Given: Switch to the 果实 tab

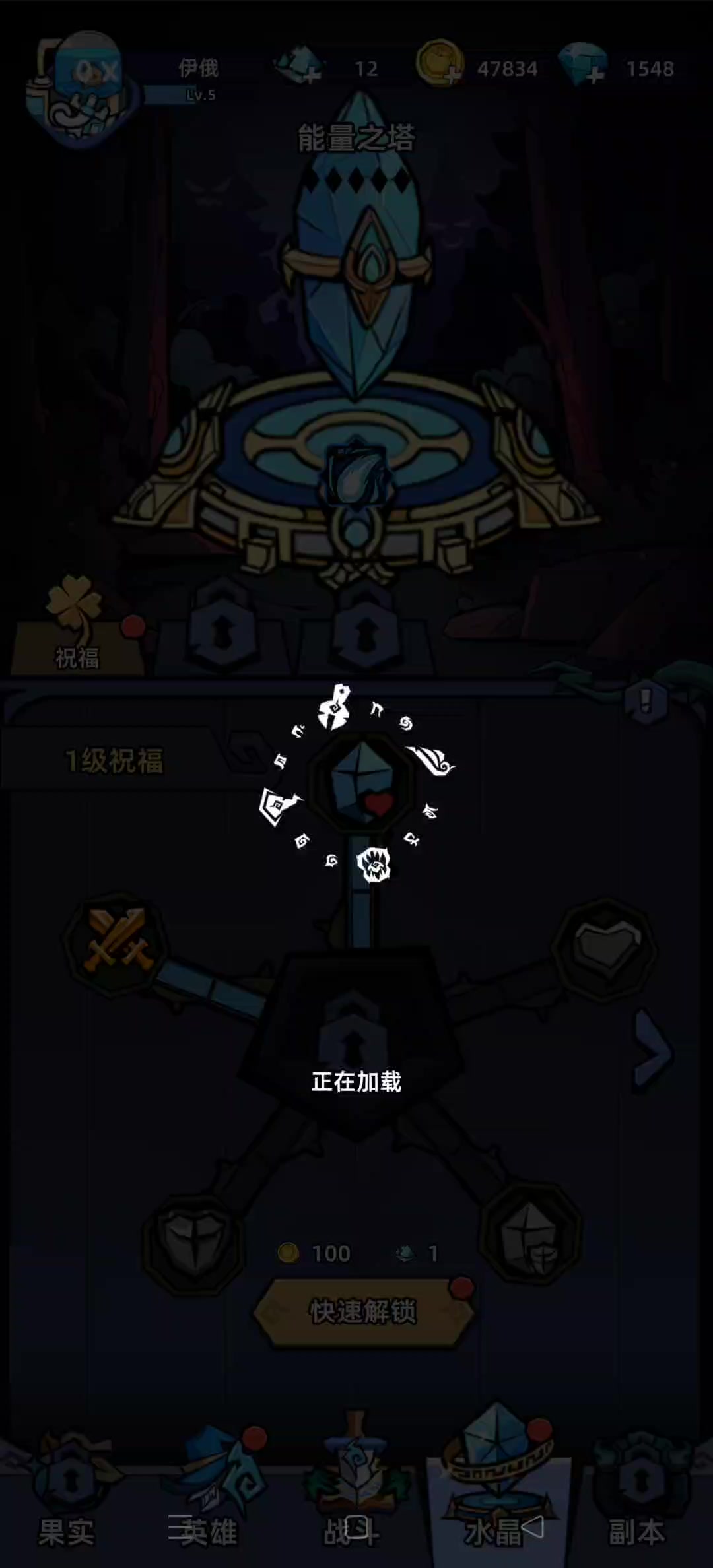Looking at the screenshot, I should pyautogui.click(x=67, y=1493).
